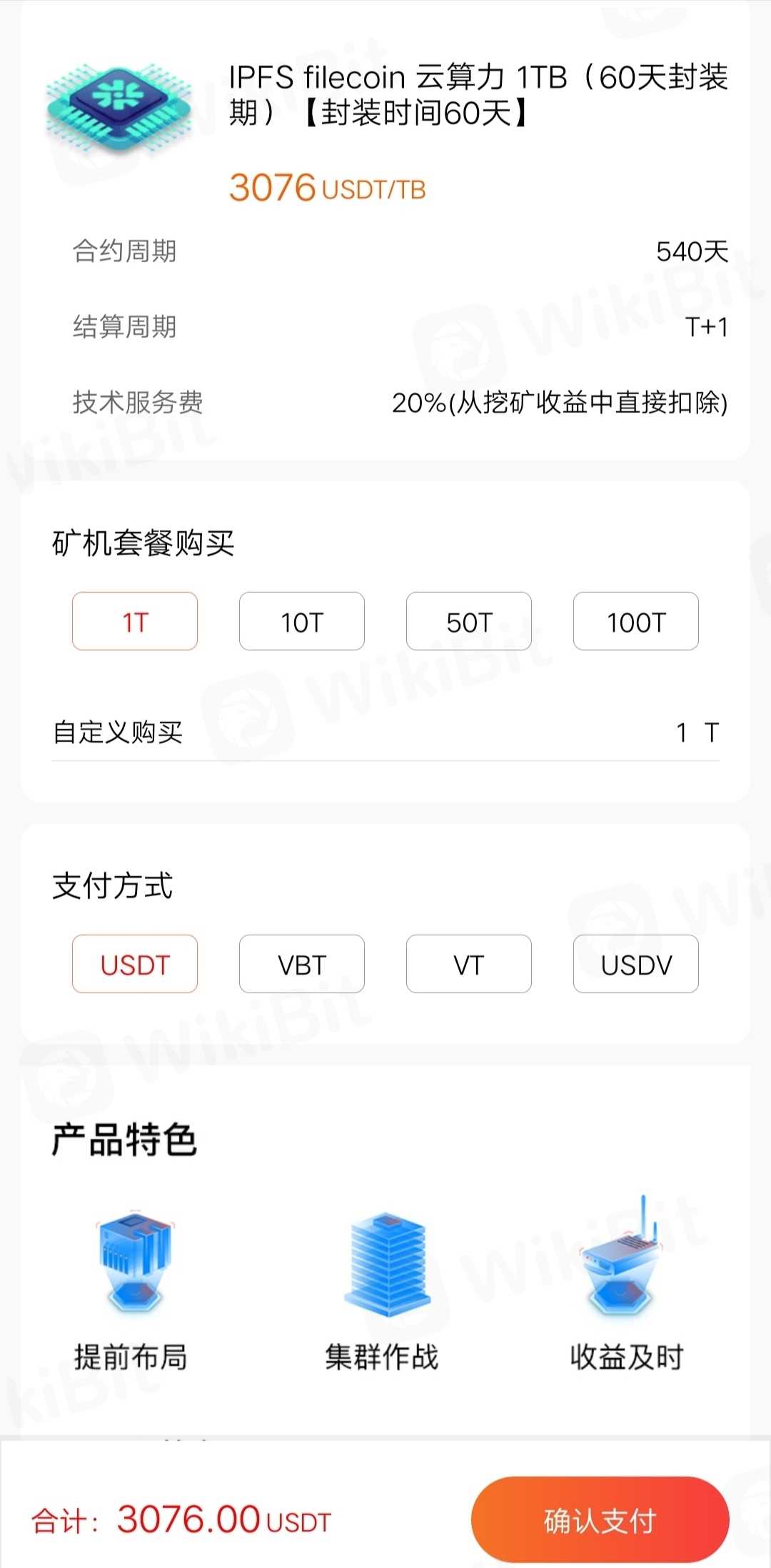Tap the 确认支付 confirm payment button
Screen dimensions: 771x1568
(x=600, y=1519)
